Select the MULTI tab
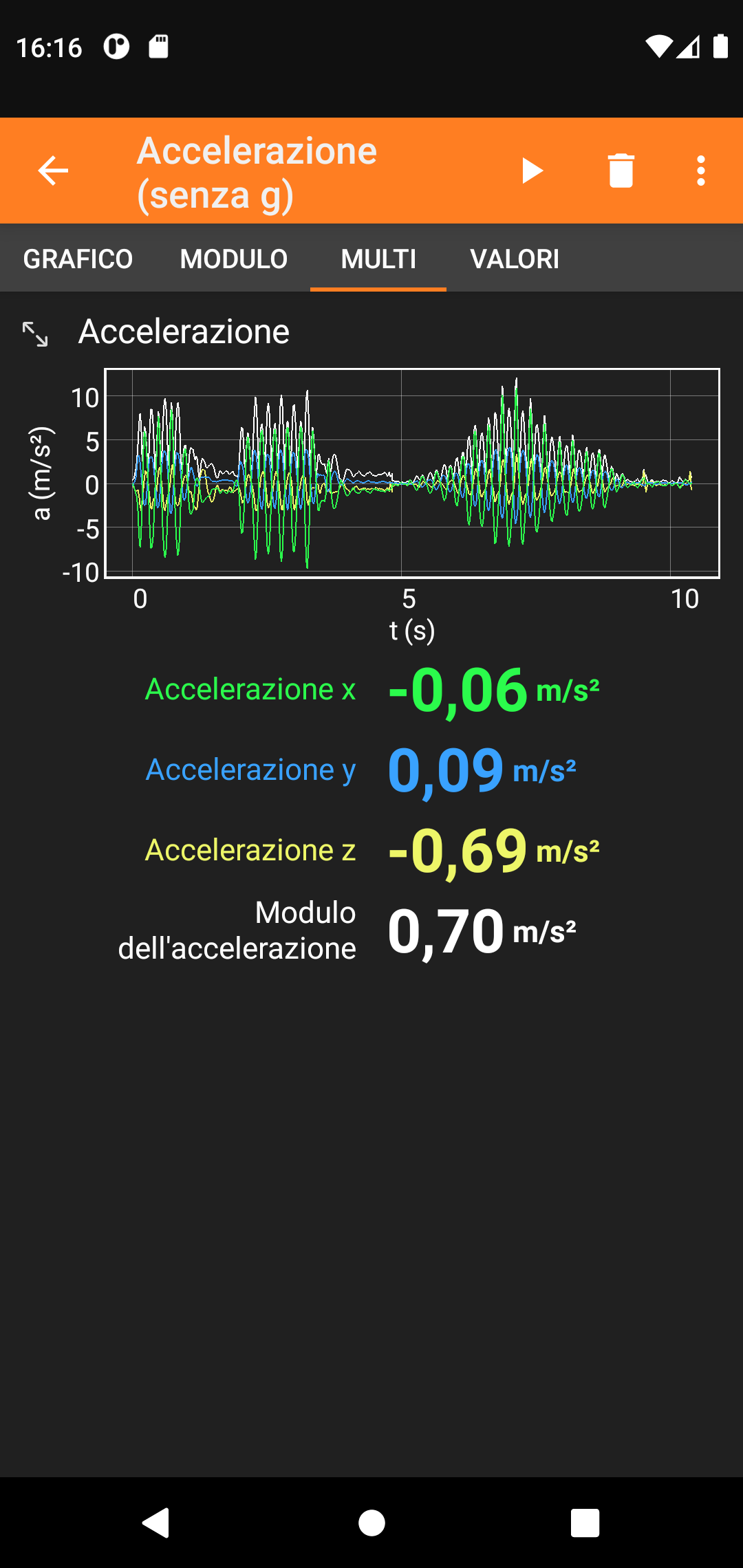The width and height of the screenshot is (743, 1568). click(x=378, y=259)
